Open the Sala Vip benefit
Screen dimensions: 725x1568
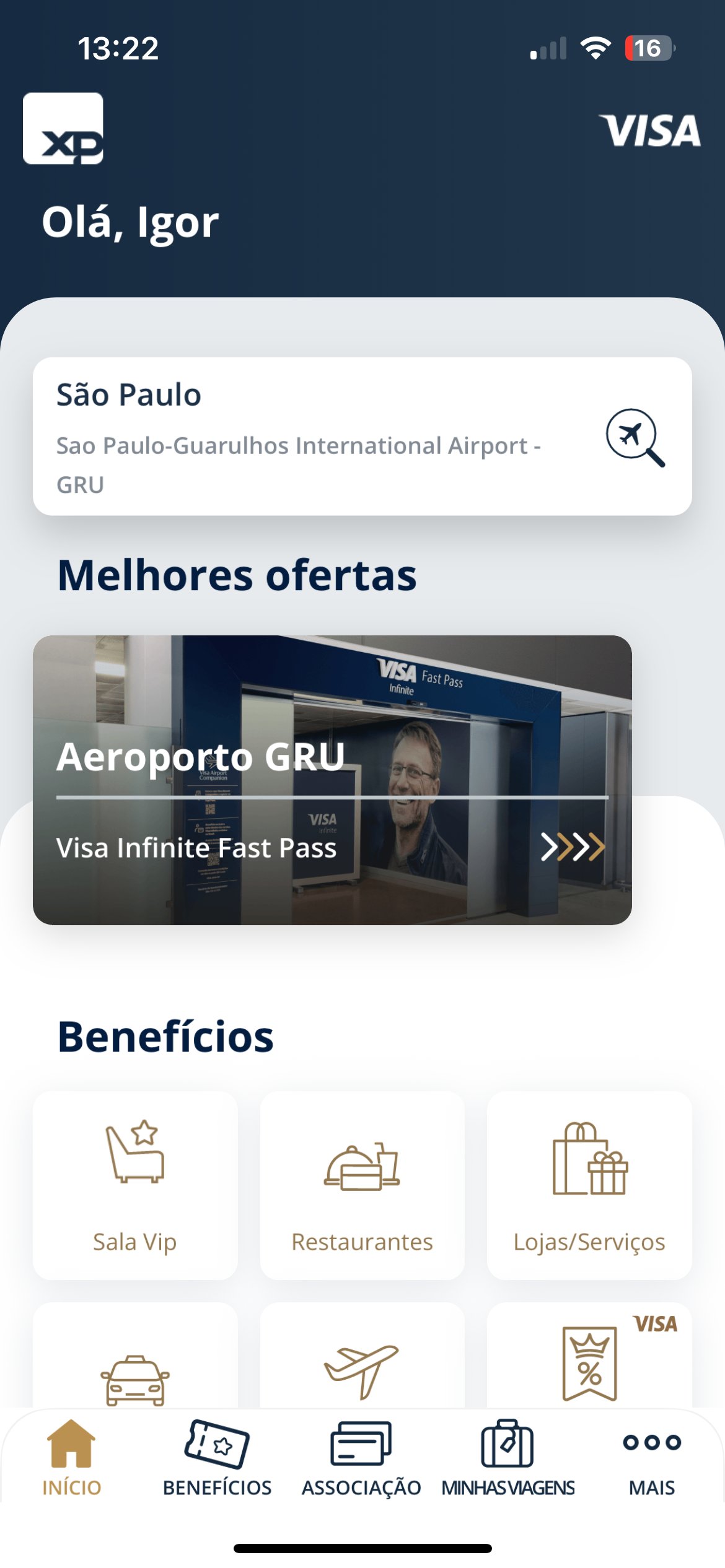(x=135, y=1185)
